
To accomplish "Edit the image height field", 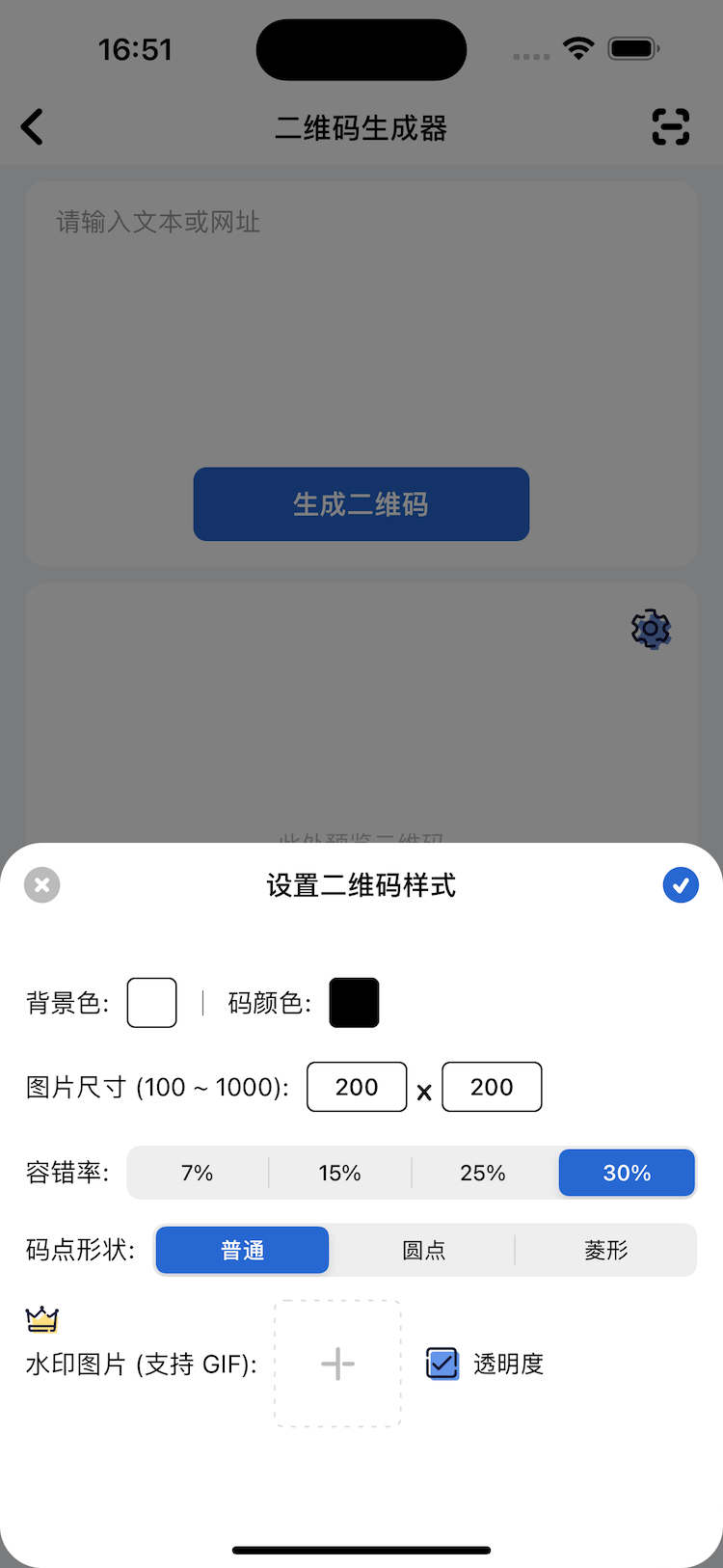I will 492,1087.
